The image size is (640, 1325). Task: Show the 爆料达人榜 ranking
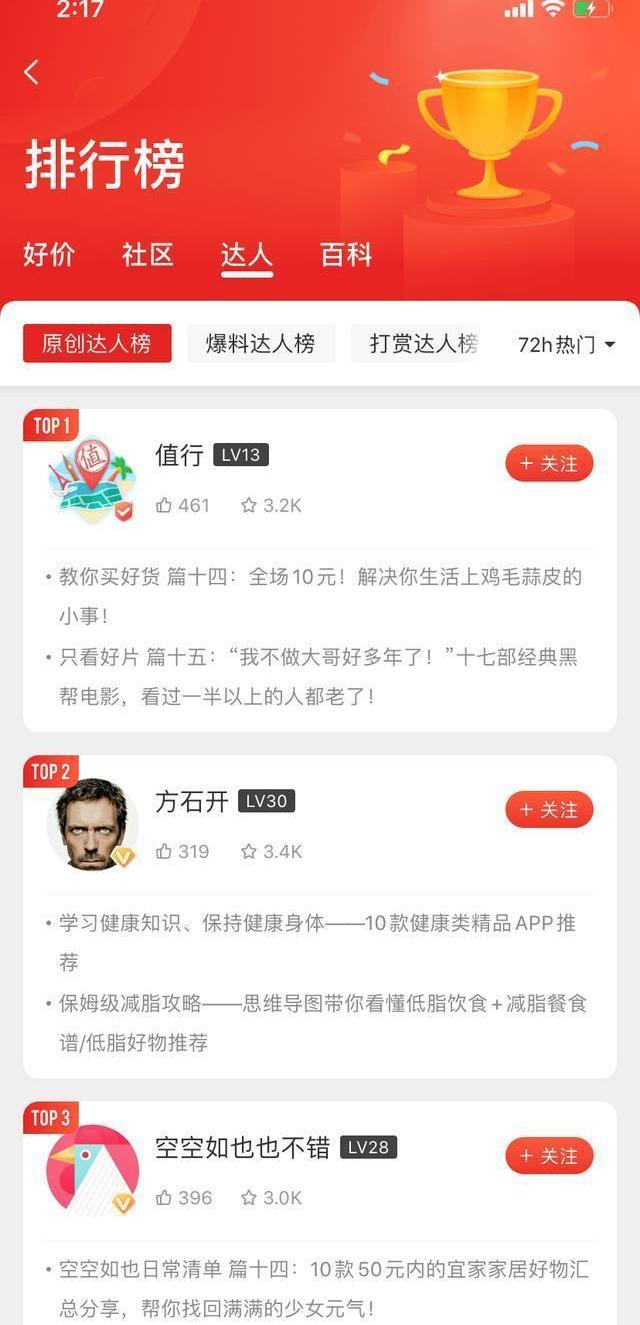point(260,344)
